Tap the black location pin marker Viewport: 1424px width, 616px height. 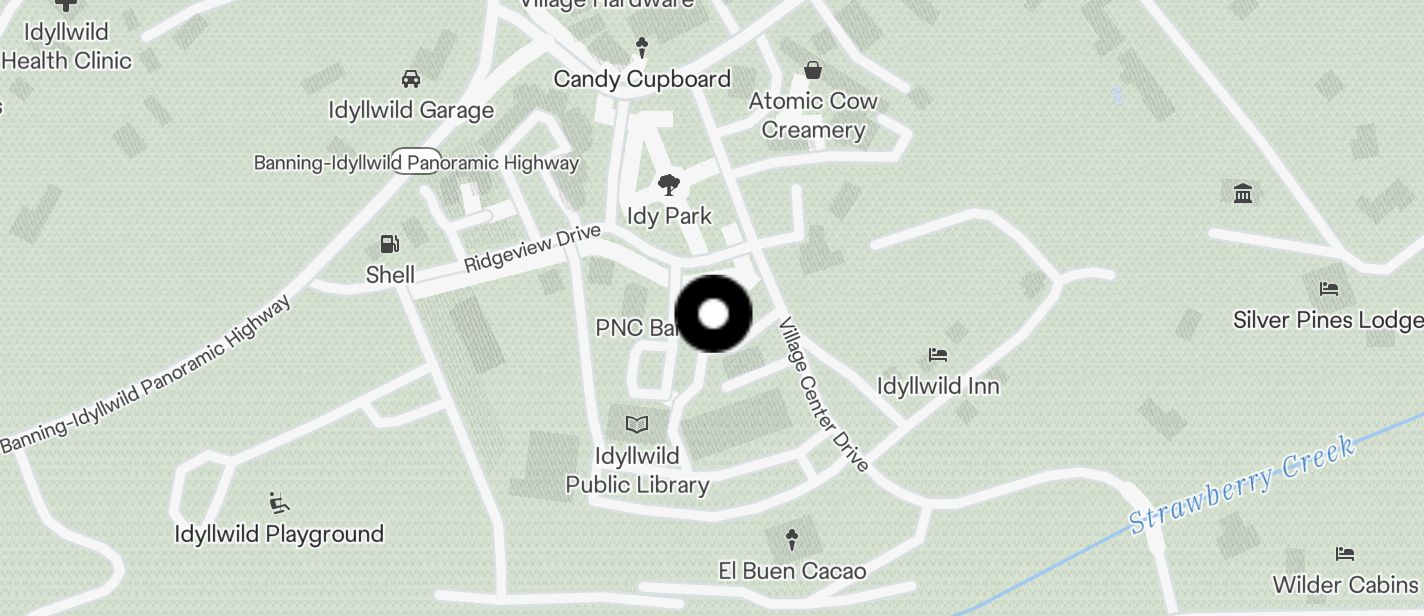point(713,314)
